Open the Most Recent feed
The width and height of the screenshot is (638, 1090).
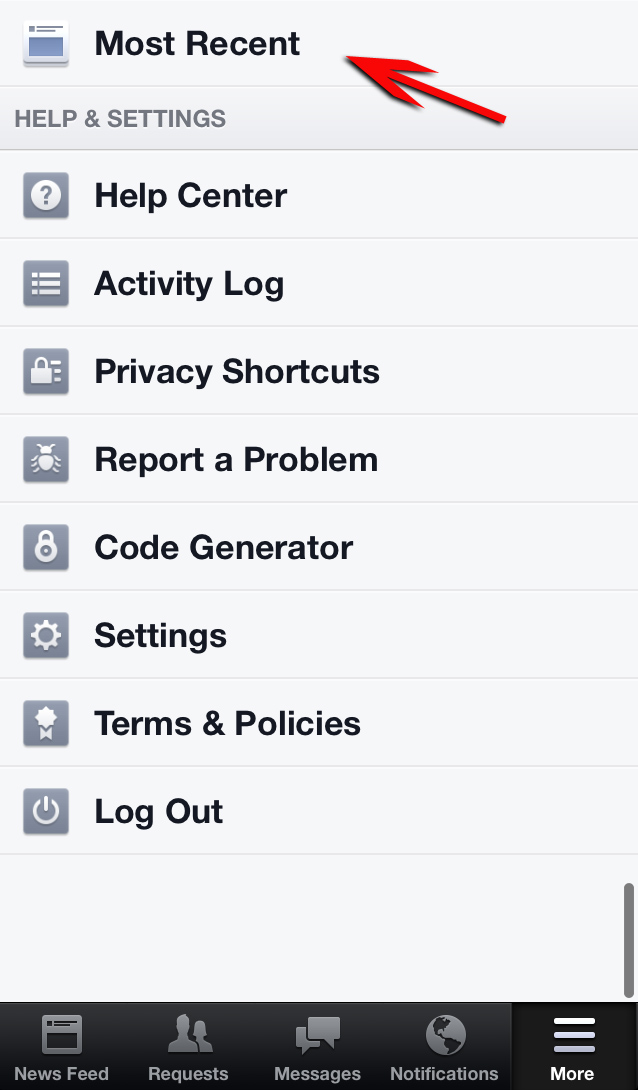click(197, 44)
